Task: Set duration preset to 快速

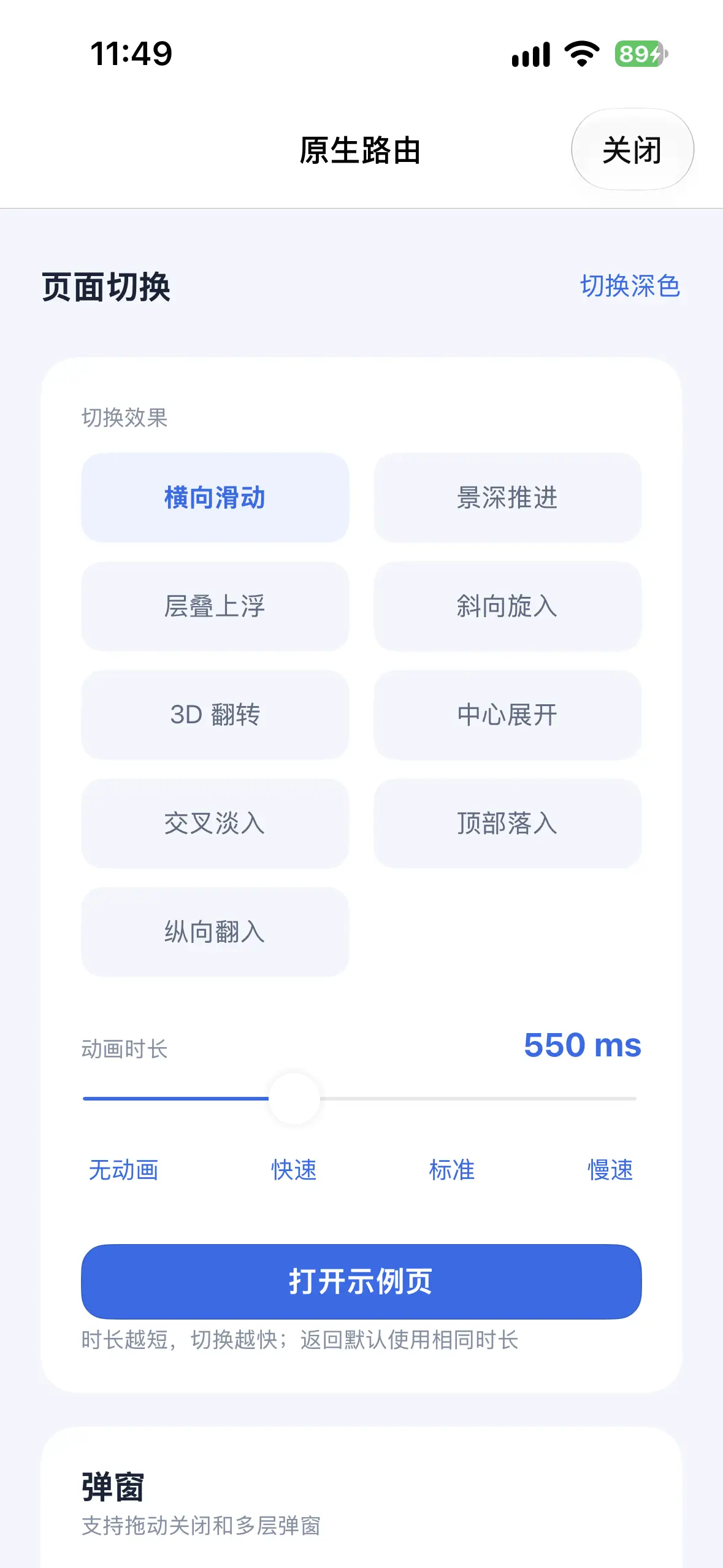Action: tap(294, 1170)
